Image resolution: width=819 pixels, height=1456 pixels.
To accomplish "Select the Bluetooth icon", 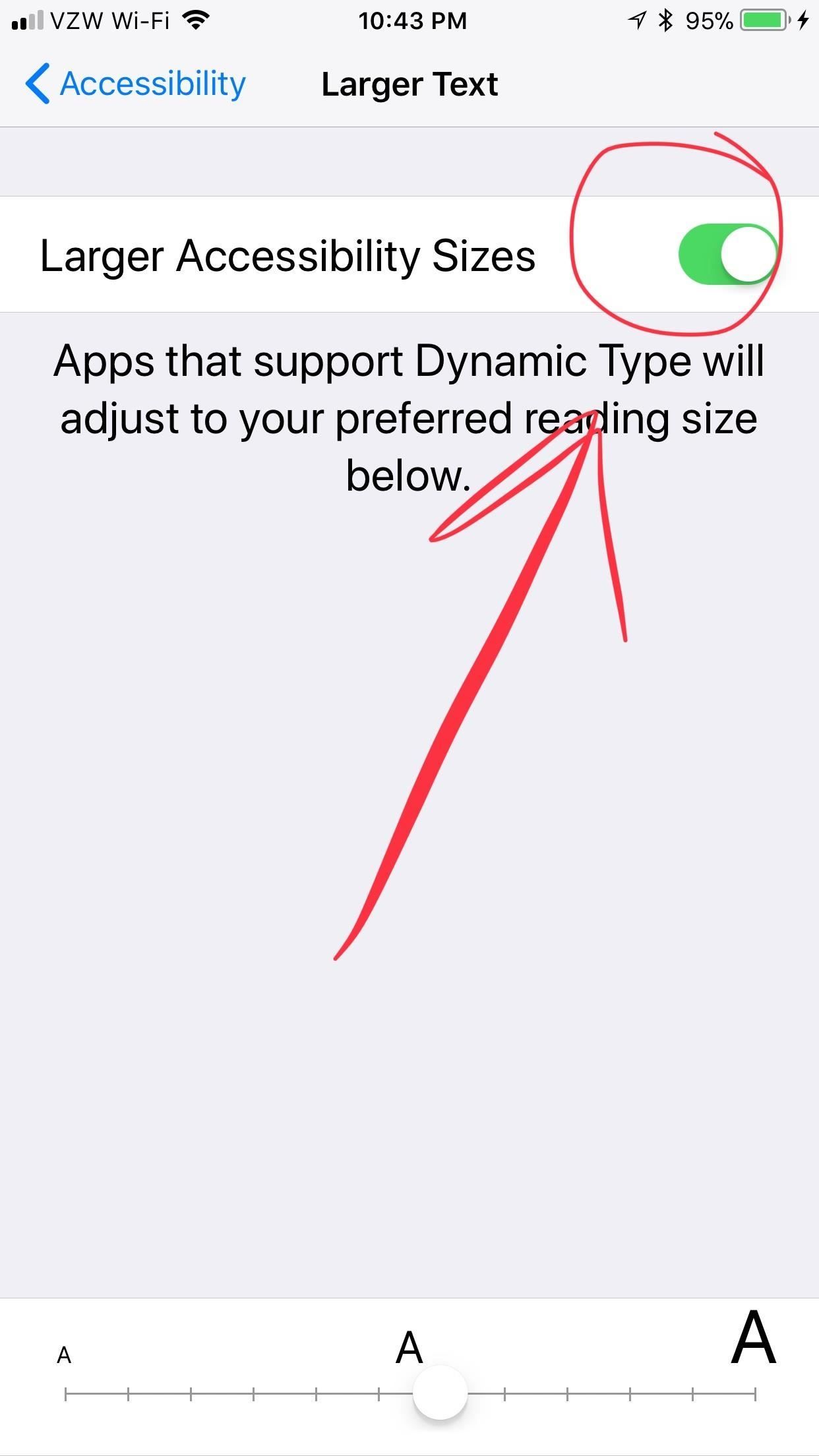I will click(x=665, y=20).
